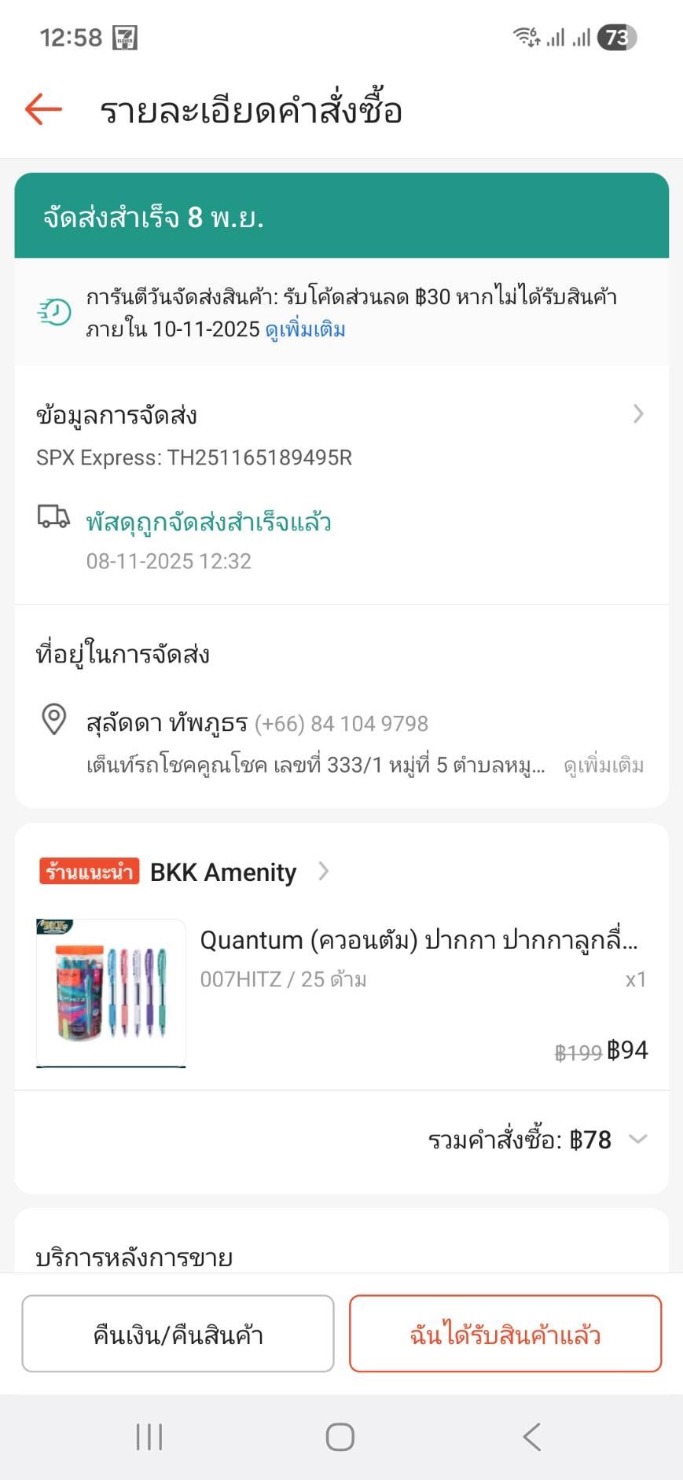
Task: Tap the system home button
Action: click(x=340, y=1437)
